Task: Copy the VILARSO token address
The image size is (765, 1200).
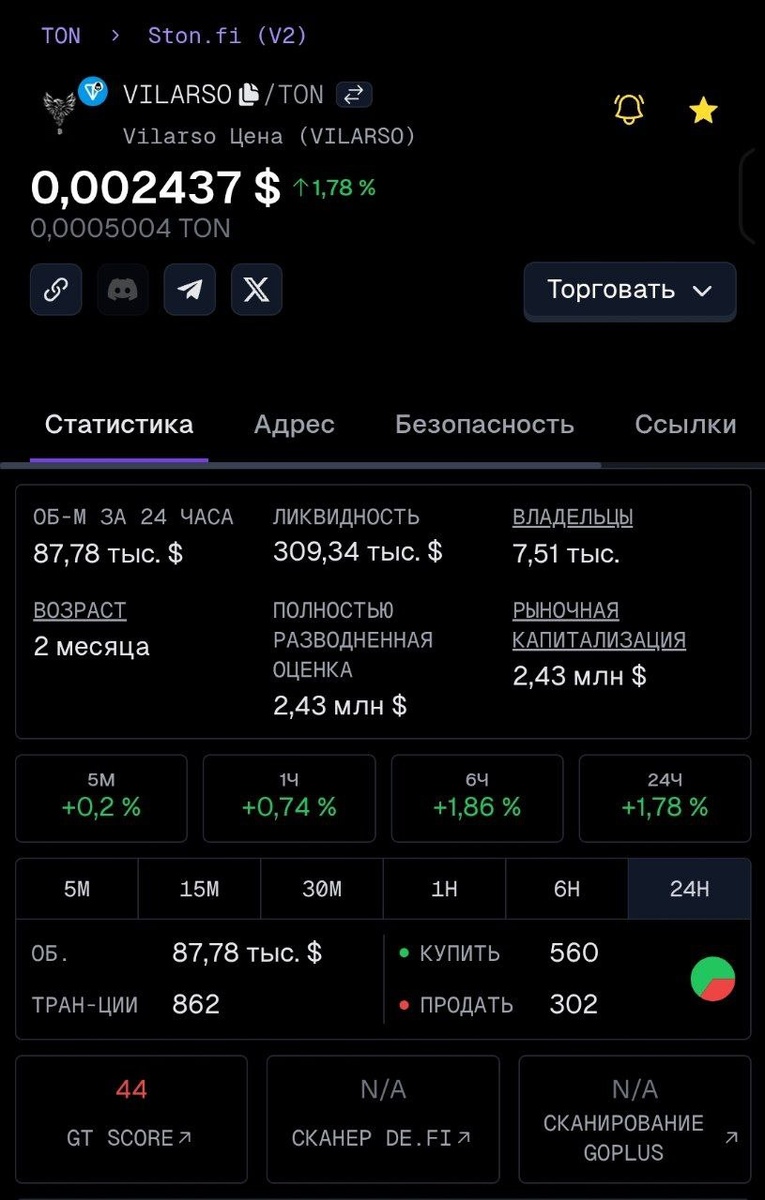Action: 249,95
